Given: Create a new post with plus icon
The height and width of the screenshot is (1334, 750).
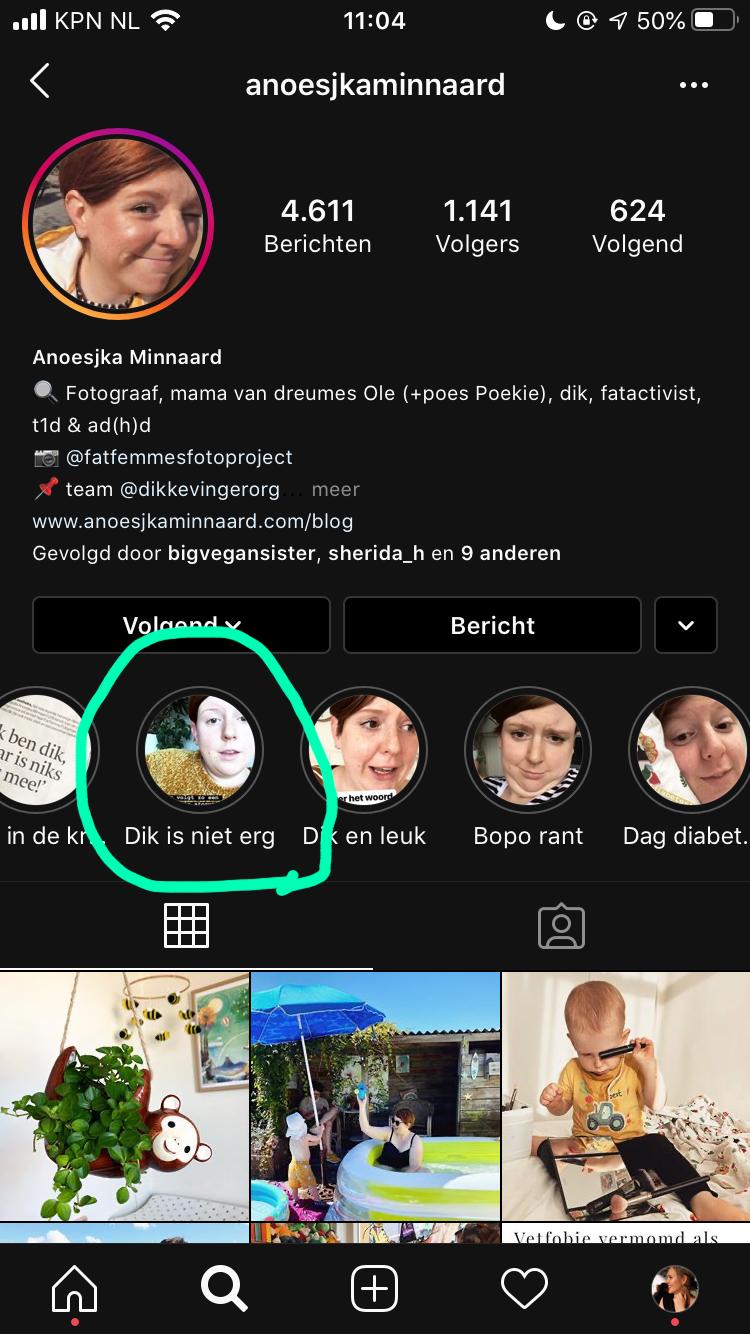Looking at the screenshot, I should pos(375,1289).
